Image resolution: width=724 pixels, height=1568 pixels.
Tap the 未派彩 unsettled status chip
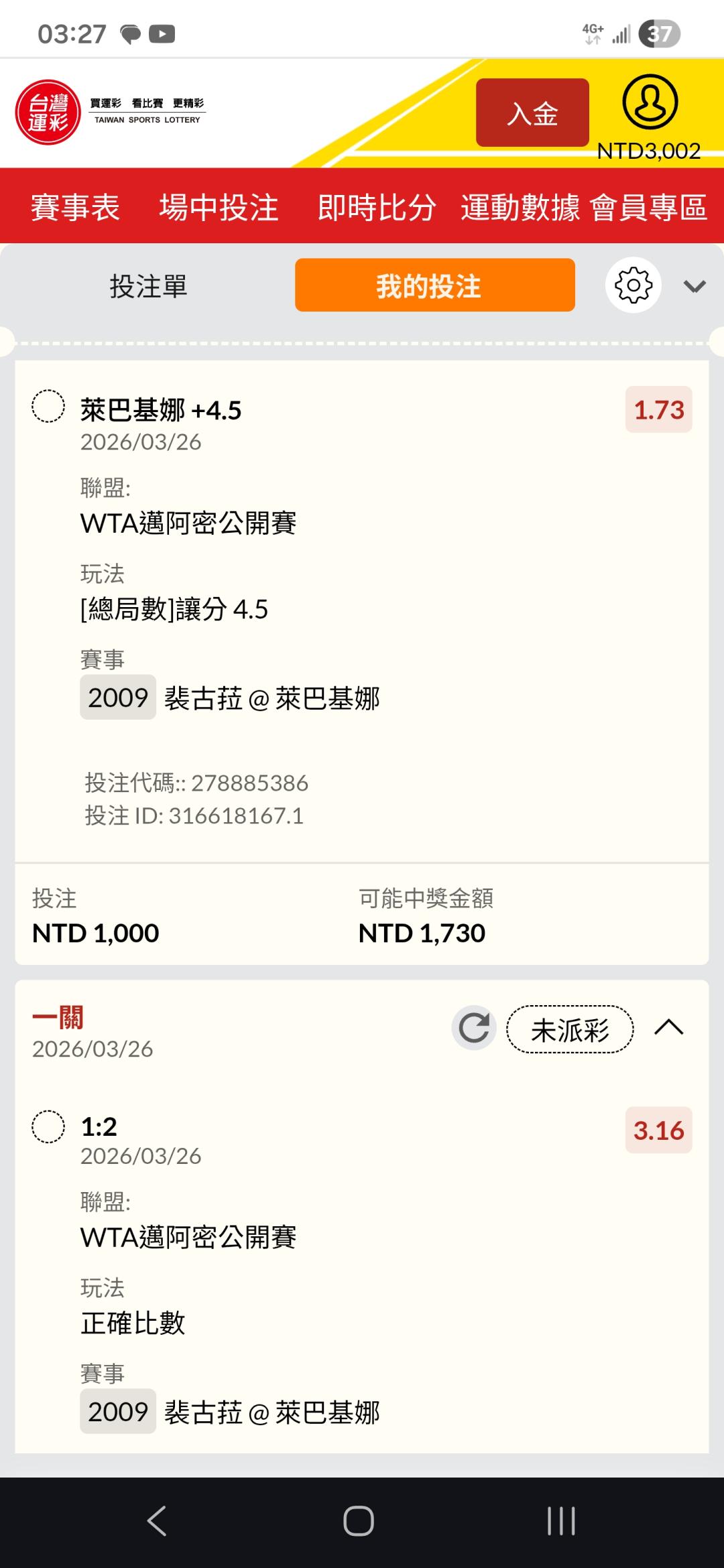(x=570, y=1029)
